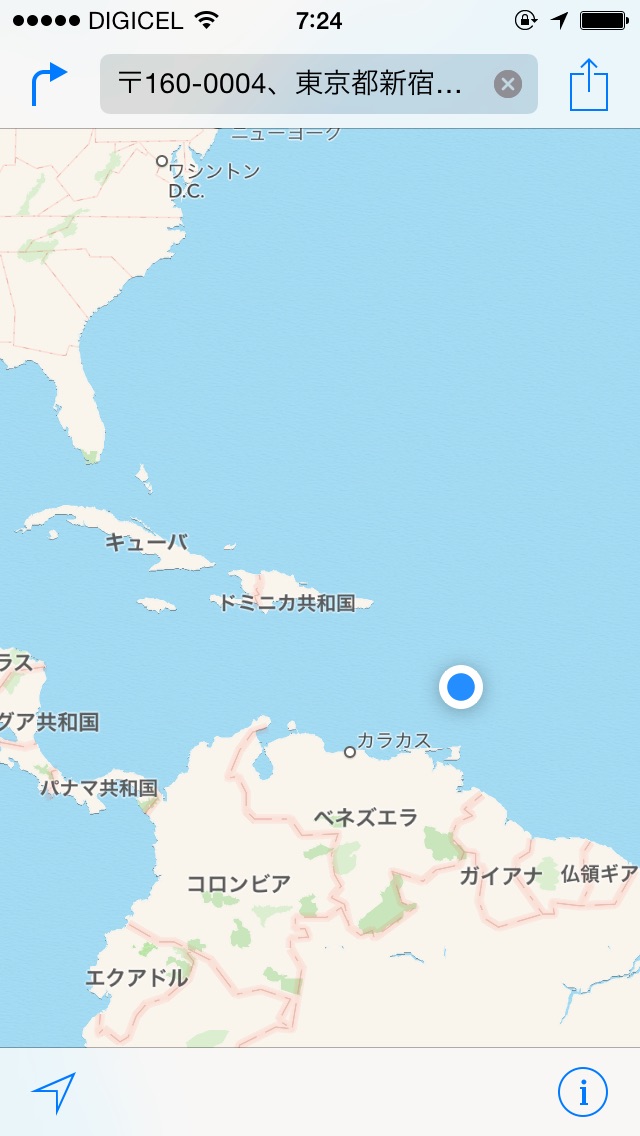Screen dimensions: 640x1136
Task: Center map on current location
Action: pos(53,1093)
